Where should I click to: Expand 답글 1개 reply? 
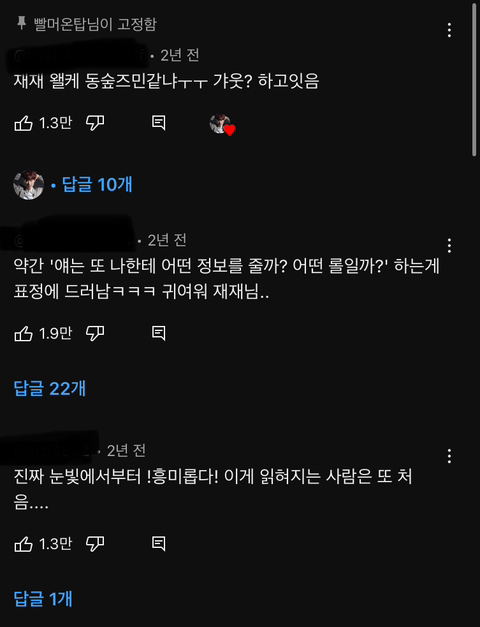pos(43,599)
